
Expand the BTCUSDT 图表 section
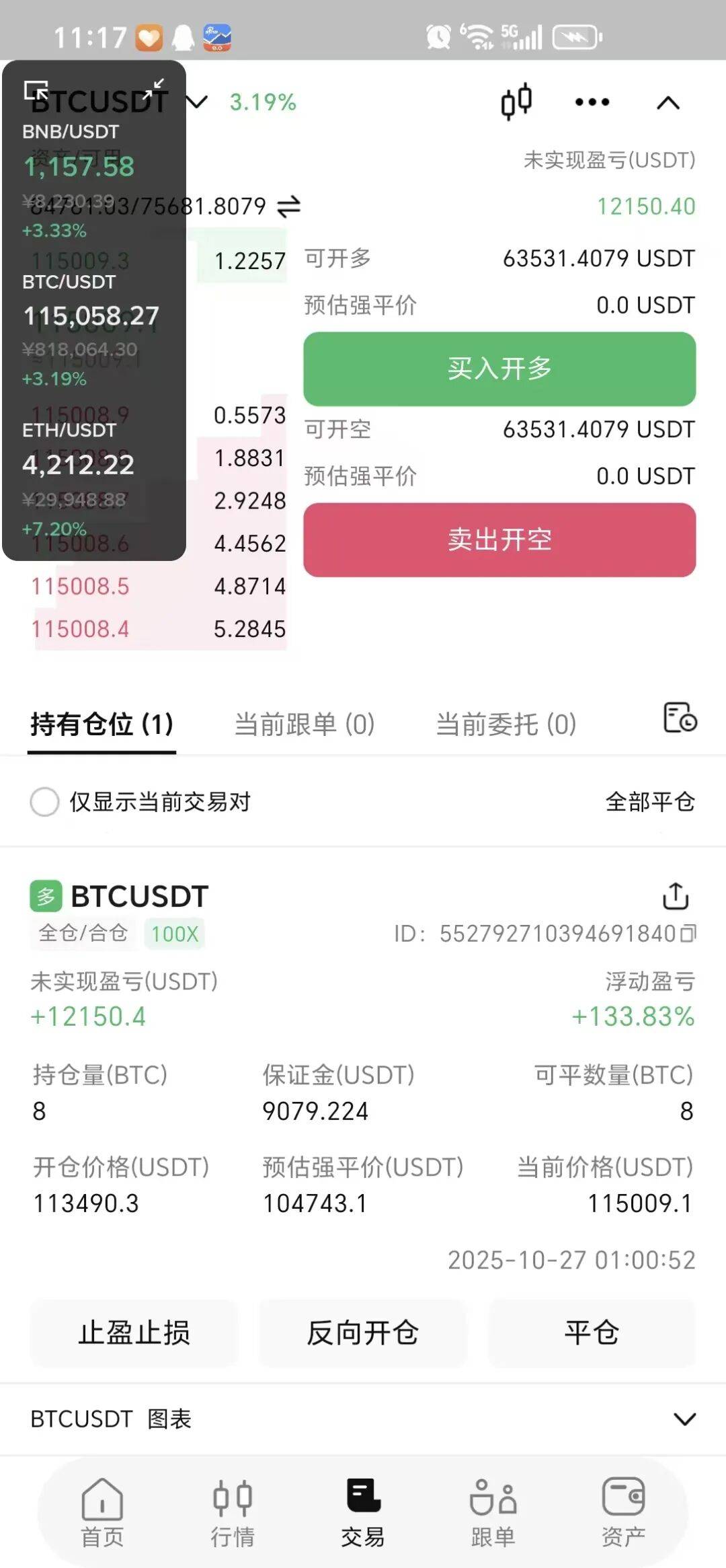point(684,1419)
